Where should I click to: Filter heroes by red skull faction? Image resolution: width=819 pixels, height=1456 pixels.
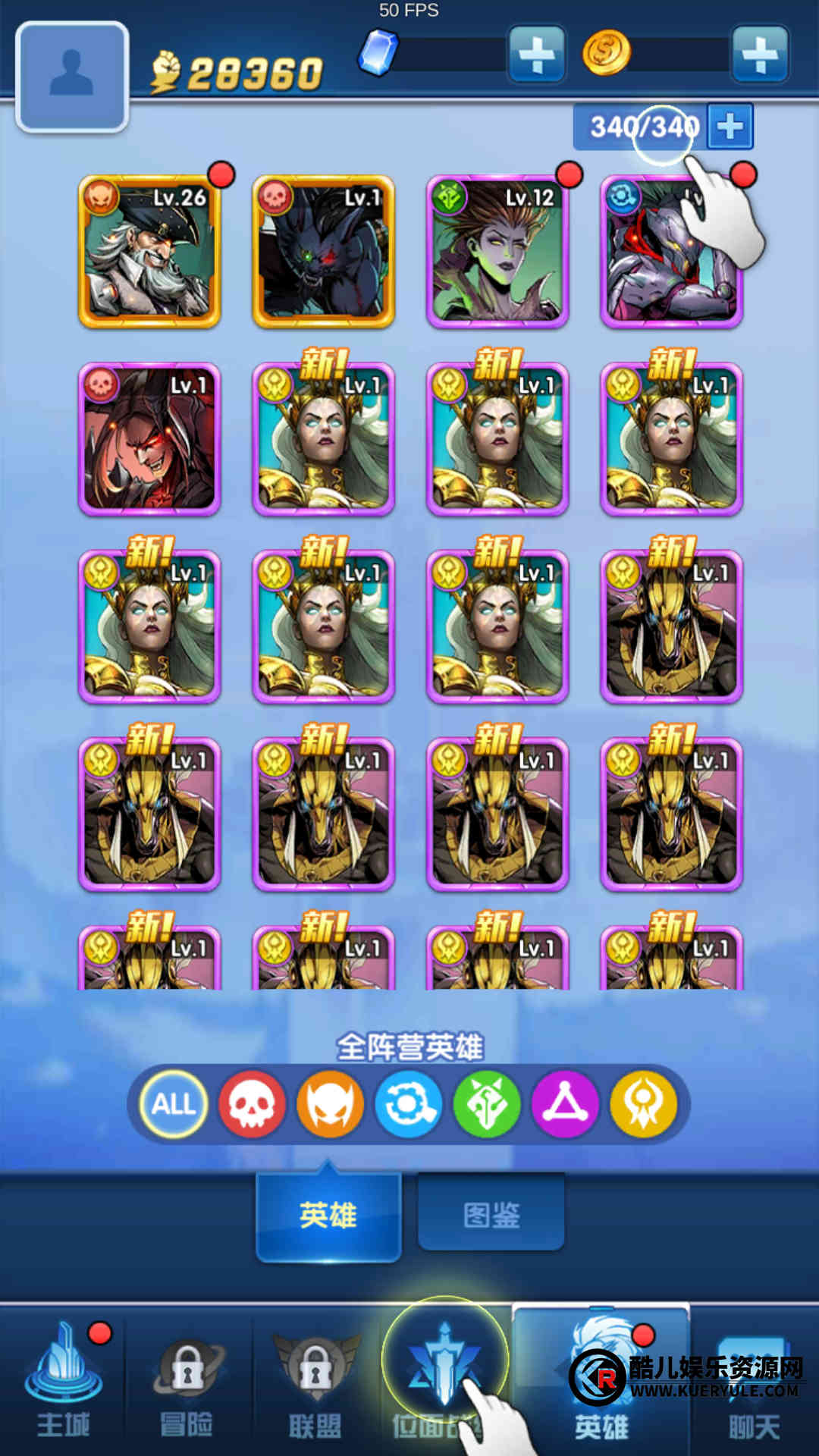252,1104
